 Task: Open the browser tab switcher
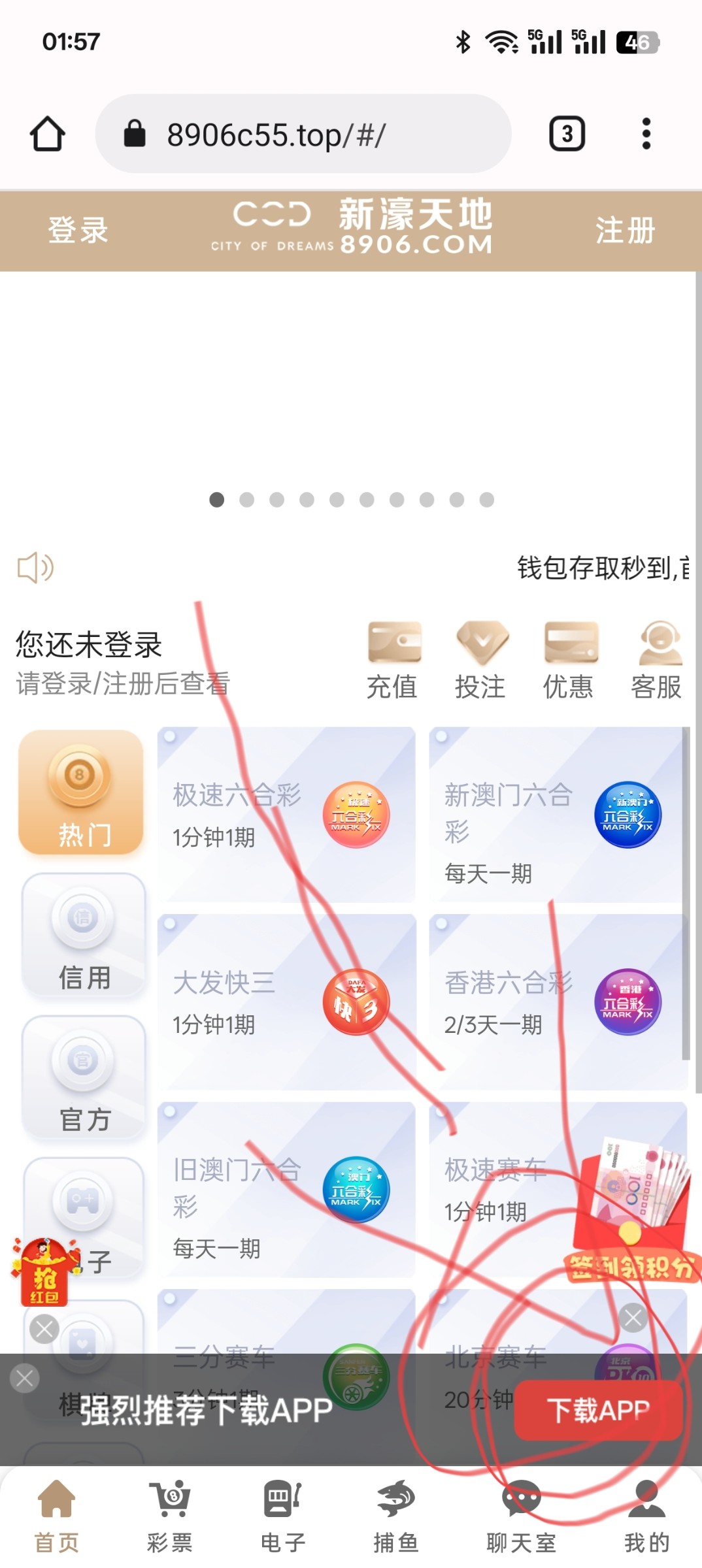tap(567, 134)
